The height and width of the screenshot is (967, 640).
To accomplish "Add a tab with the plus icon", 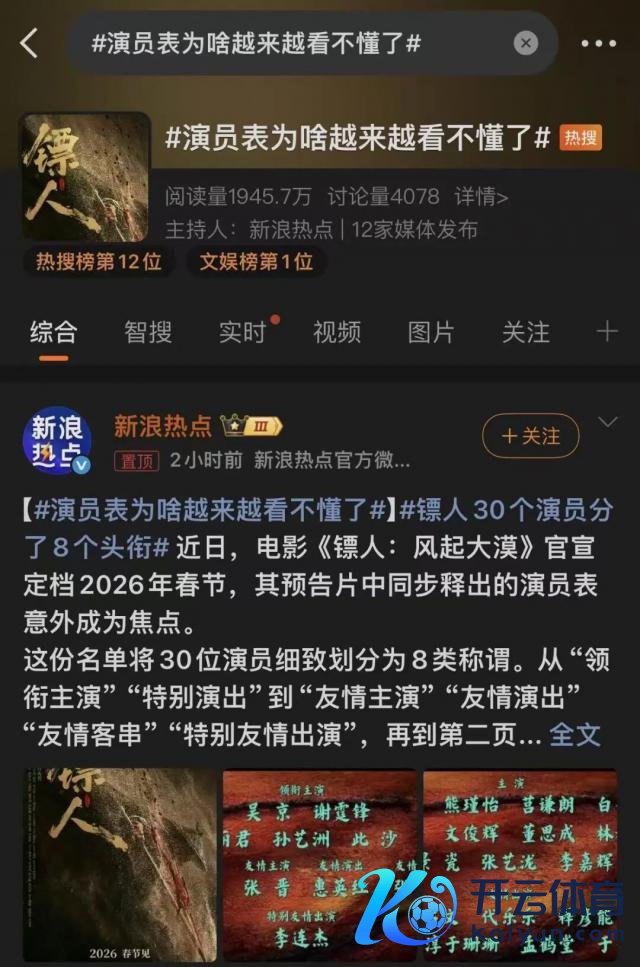I will (x=607, y=332).
